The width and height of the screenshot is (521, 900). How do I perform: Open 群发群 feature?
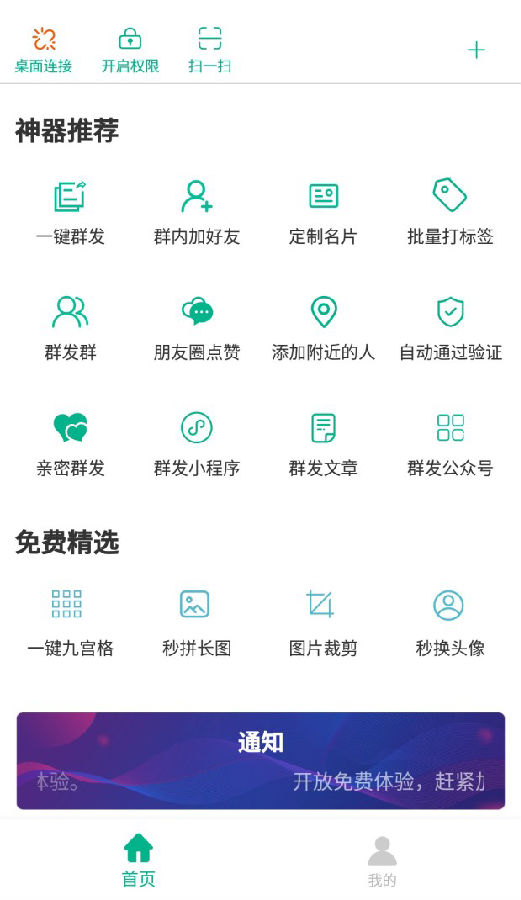pyautogui.click(x=70, y=328)
